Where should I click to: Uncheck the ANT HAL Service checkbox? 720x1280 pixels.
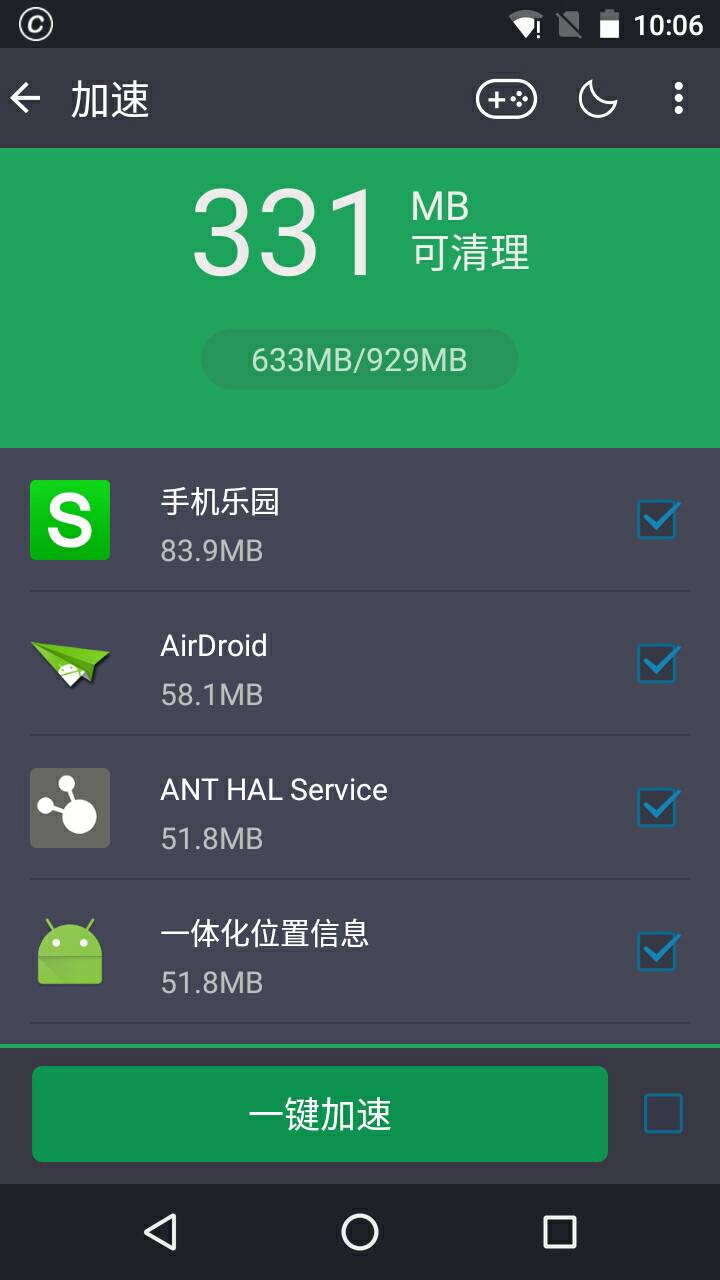coord(659,807)
